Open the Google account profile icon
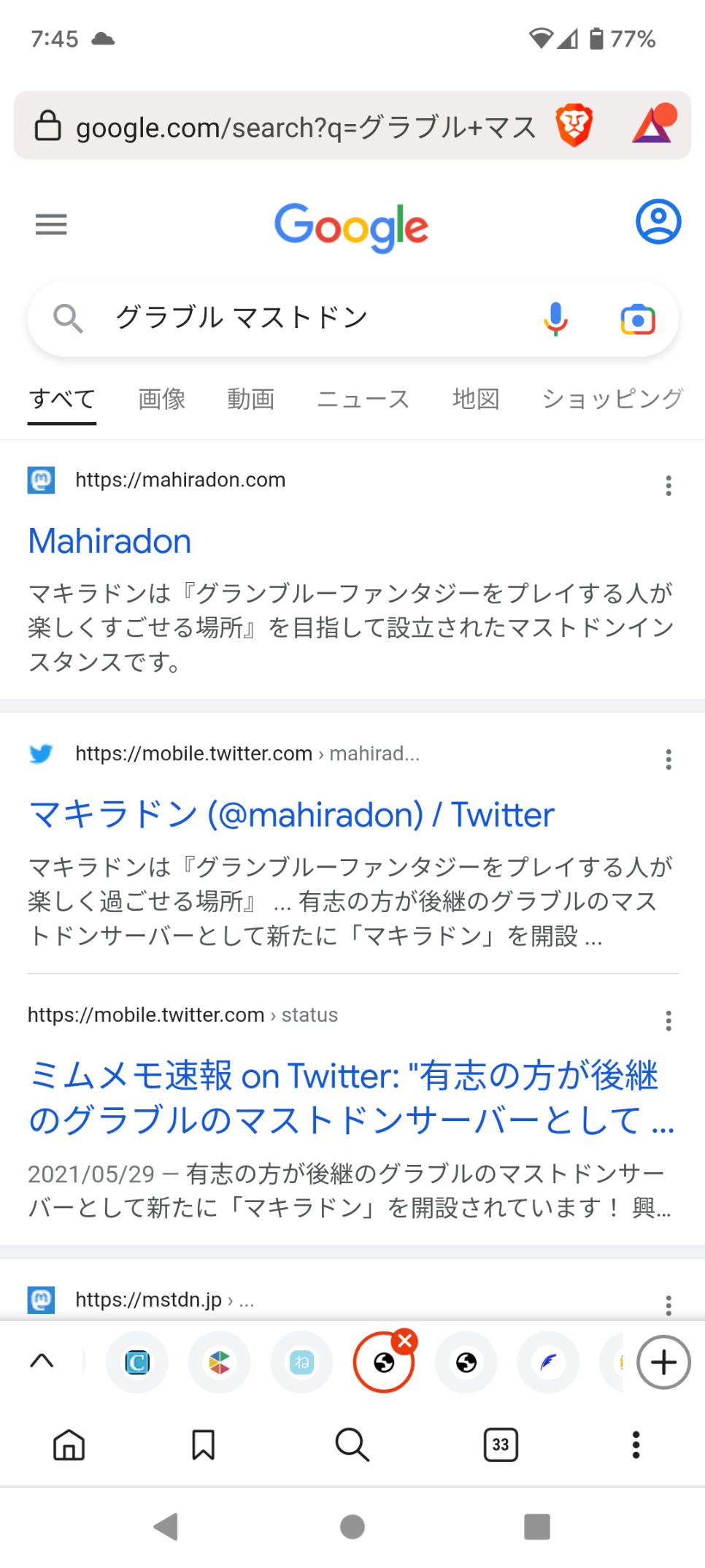Screen dimensions: 705x1568 click(x=658, y=221)
